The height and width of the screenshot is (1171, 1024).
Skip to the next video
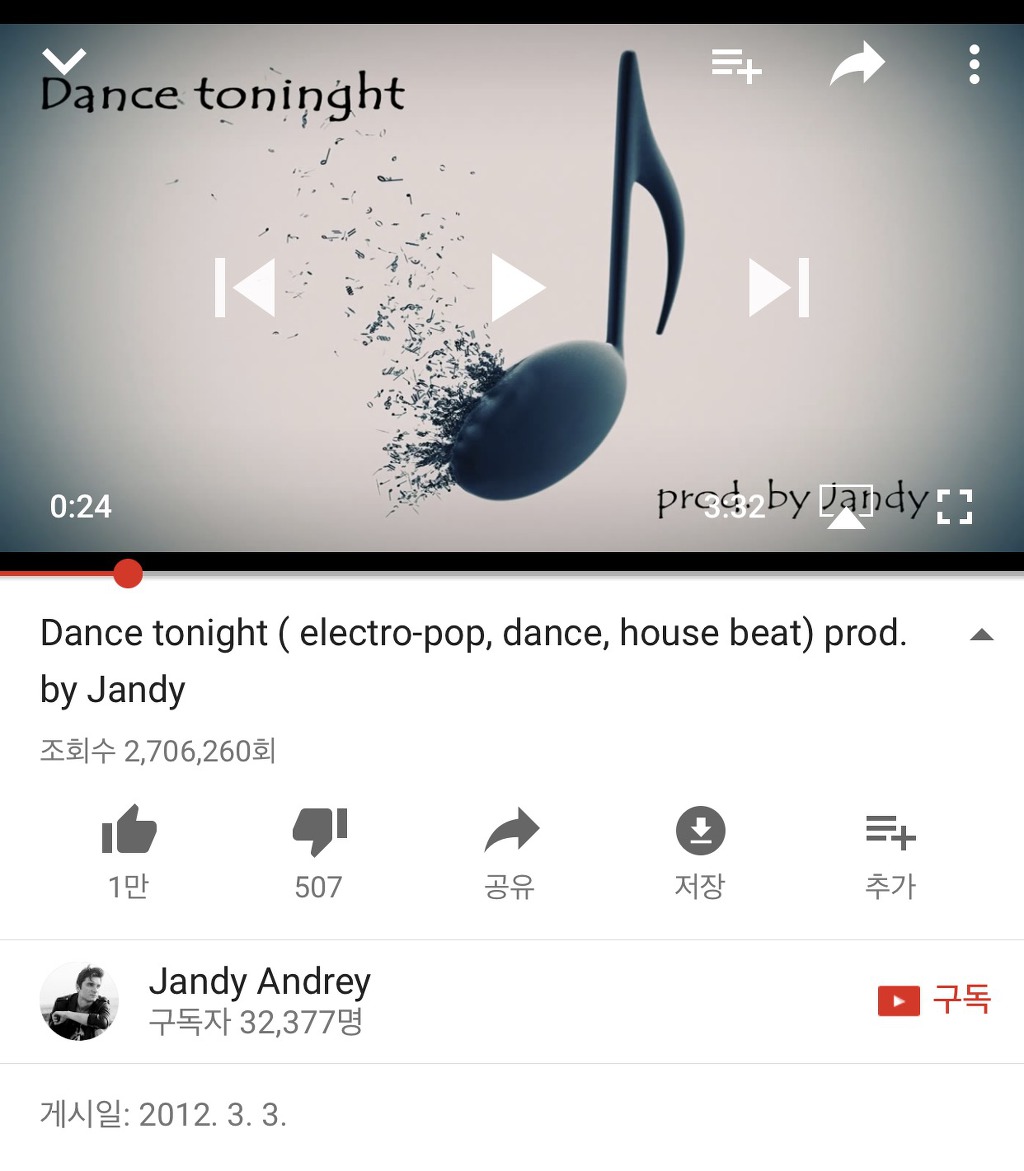(x=779, y=288)
